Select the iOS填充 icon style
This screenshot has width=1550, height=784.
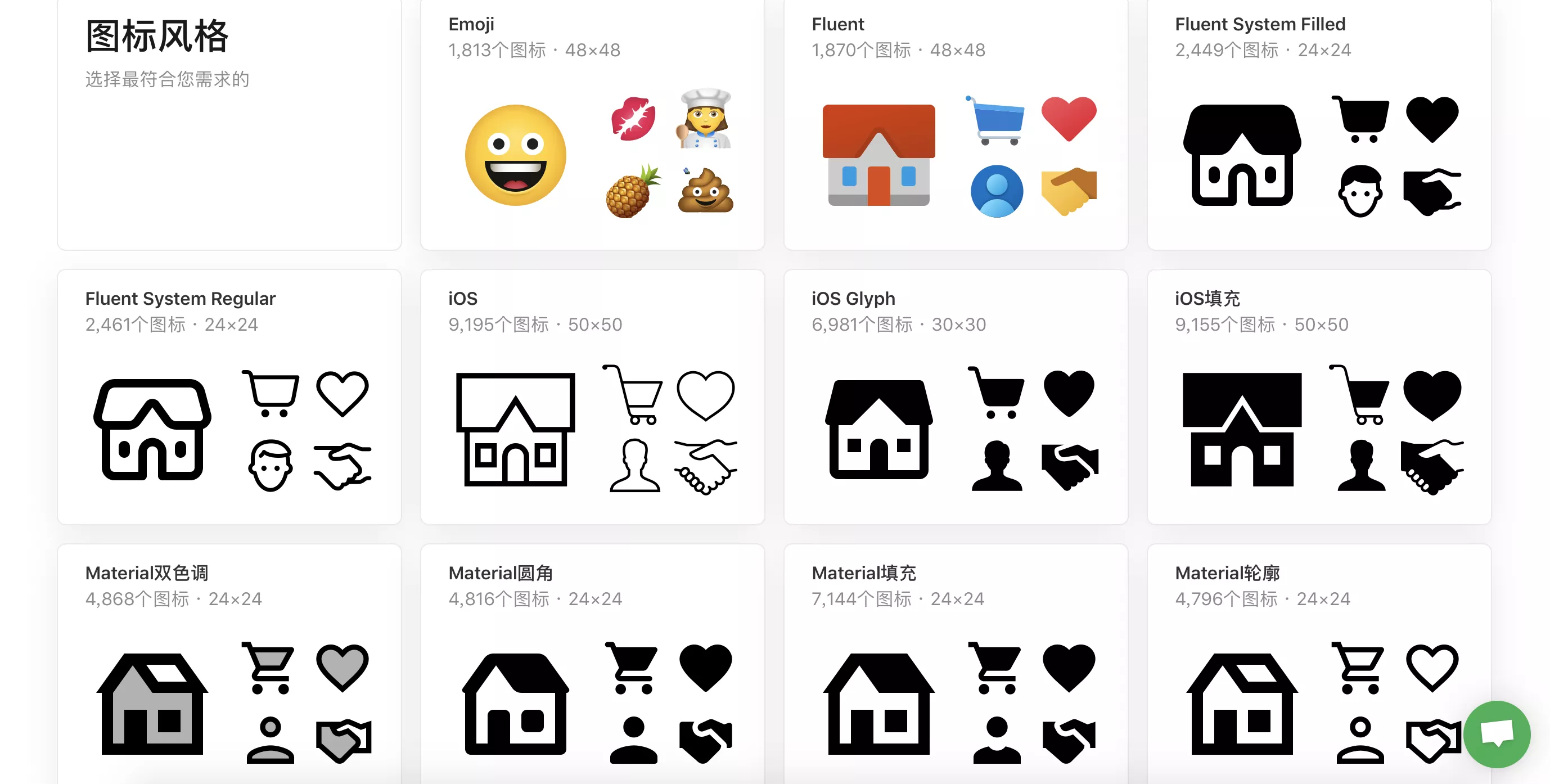pyautogui.click(x=1319, y=397)
